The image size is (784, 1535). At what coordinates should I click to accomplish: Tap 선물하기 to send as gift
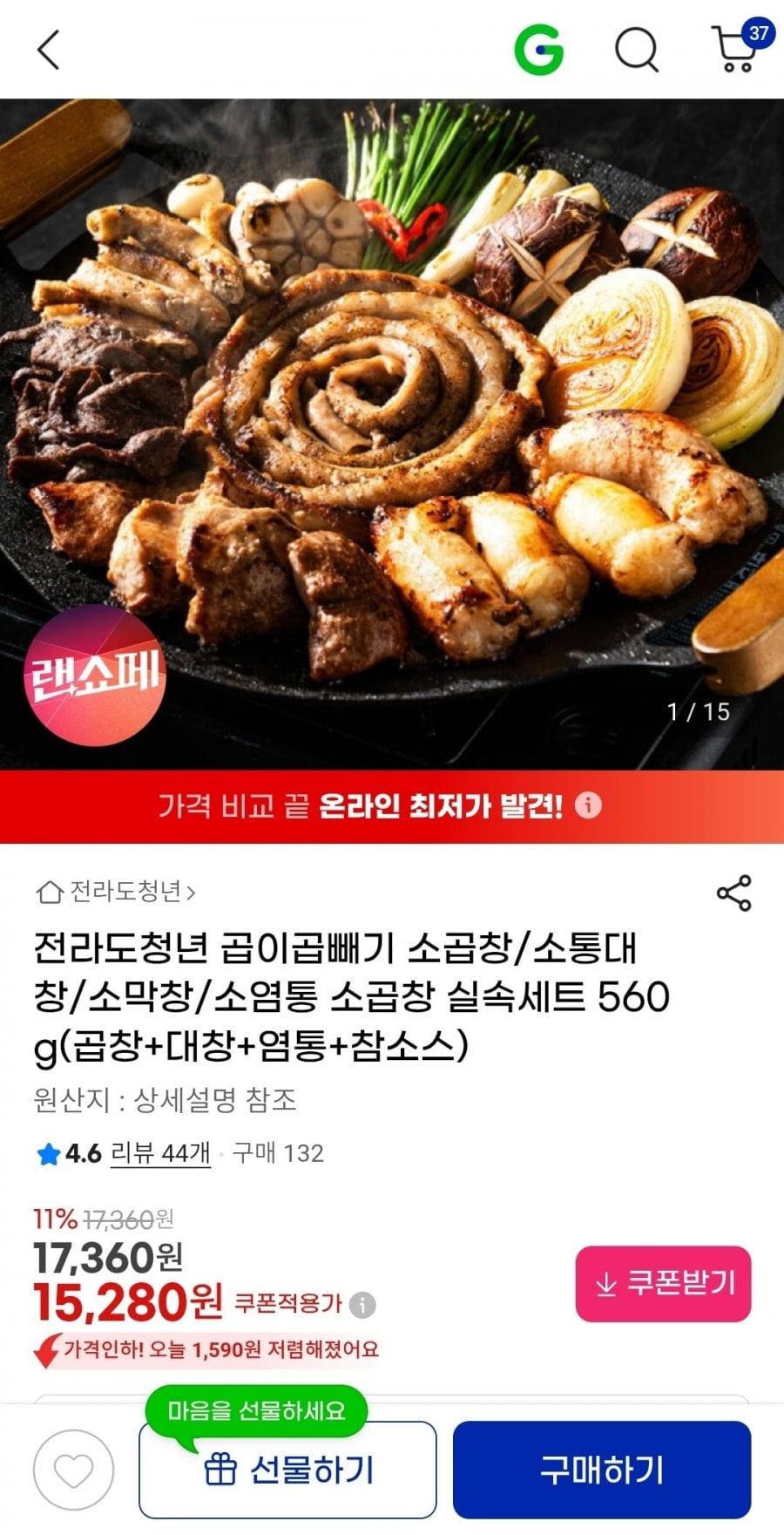(287, 1470)
